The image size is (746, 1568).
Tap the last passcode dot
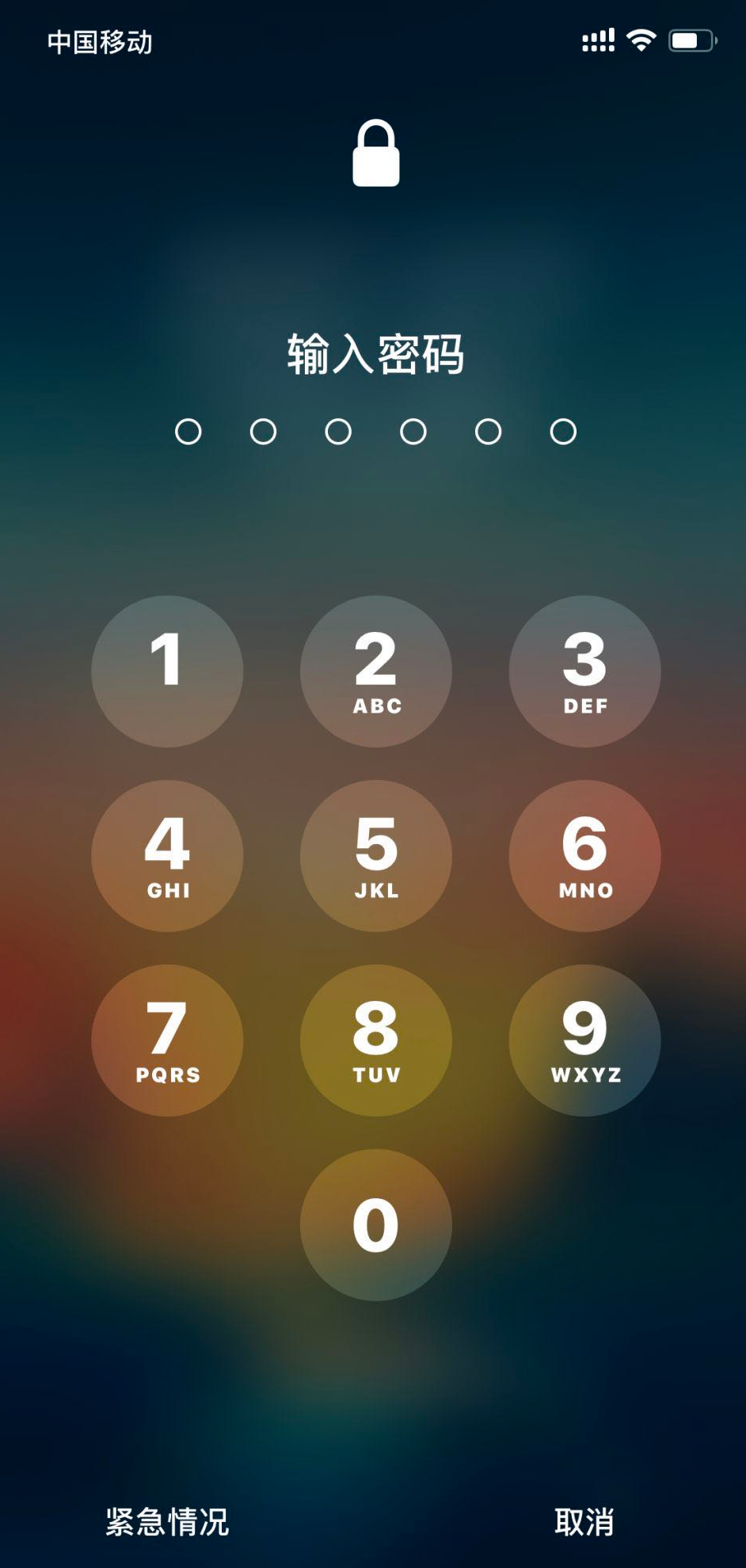tap(564, 432)
